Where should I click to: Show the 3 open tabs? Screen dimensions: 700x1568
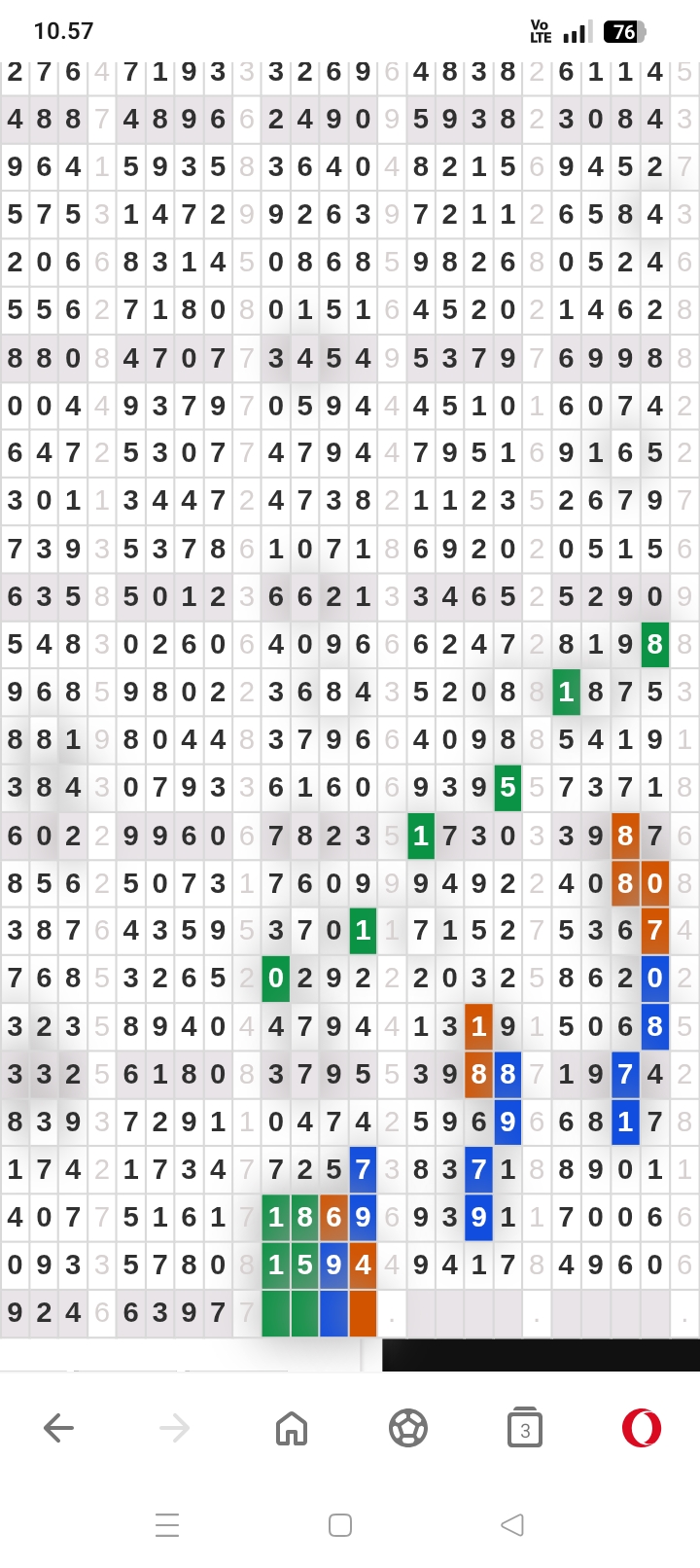point(525,1428)
